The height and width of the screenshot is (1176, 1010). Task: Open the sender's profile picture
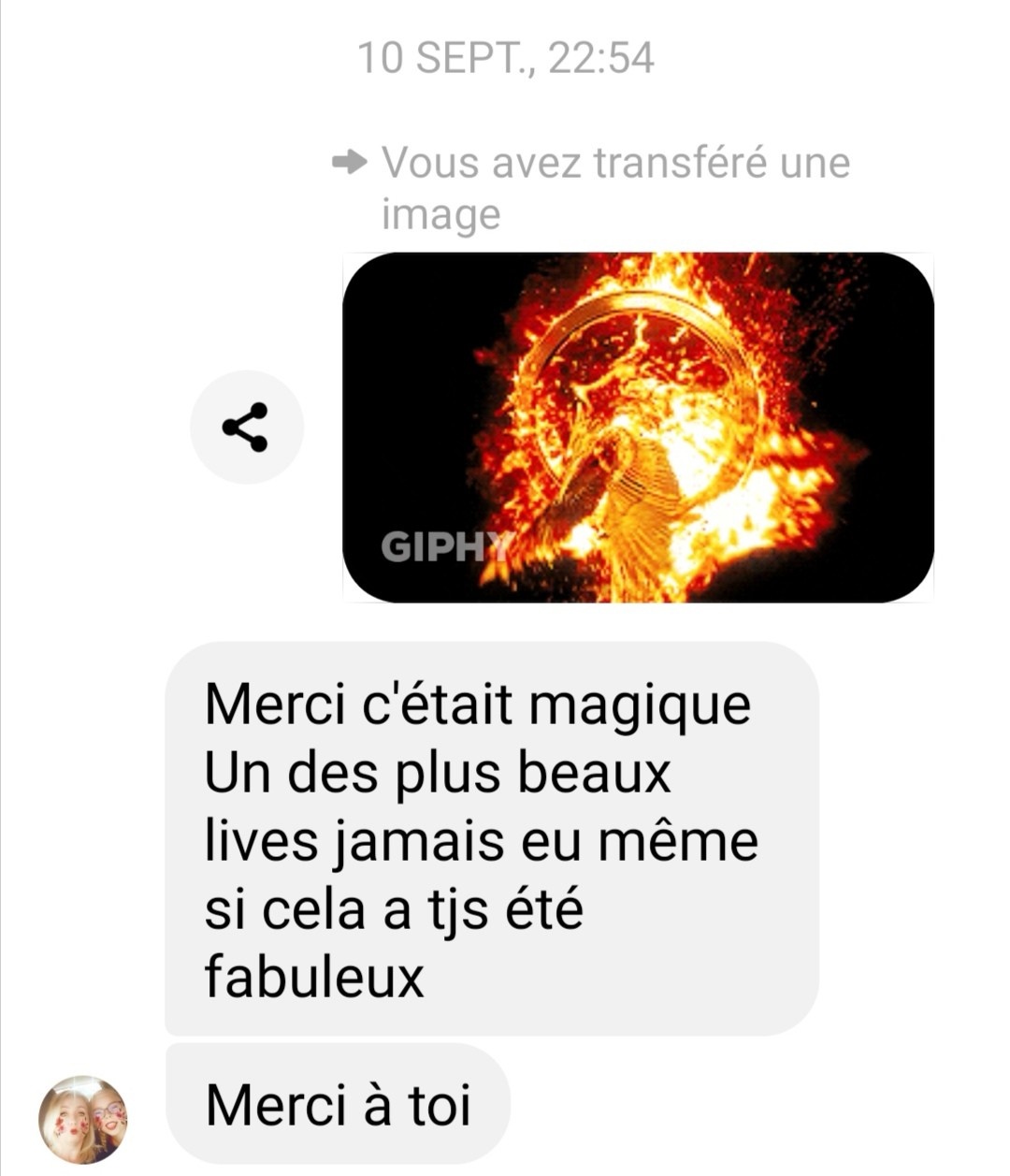coord(82,1119)
